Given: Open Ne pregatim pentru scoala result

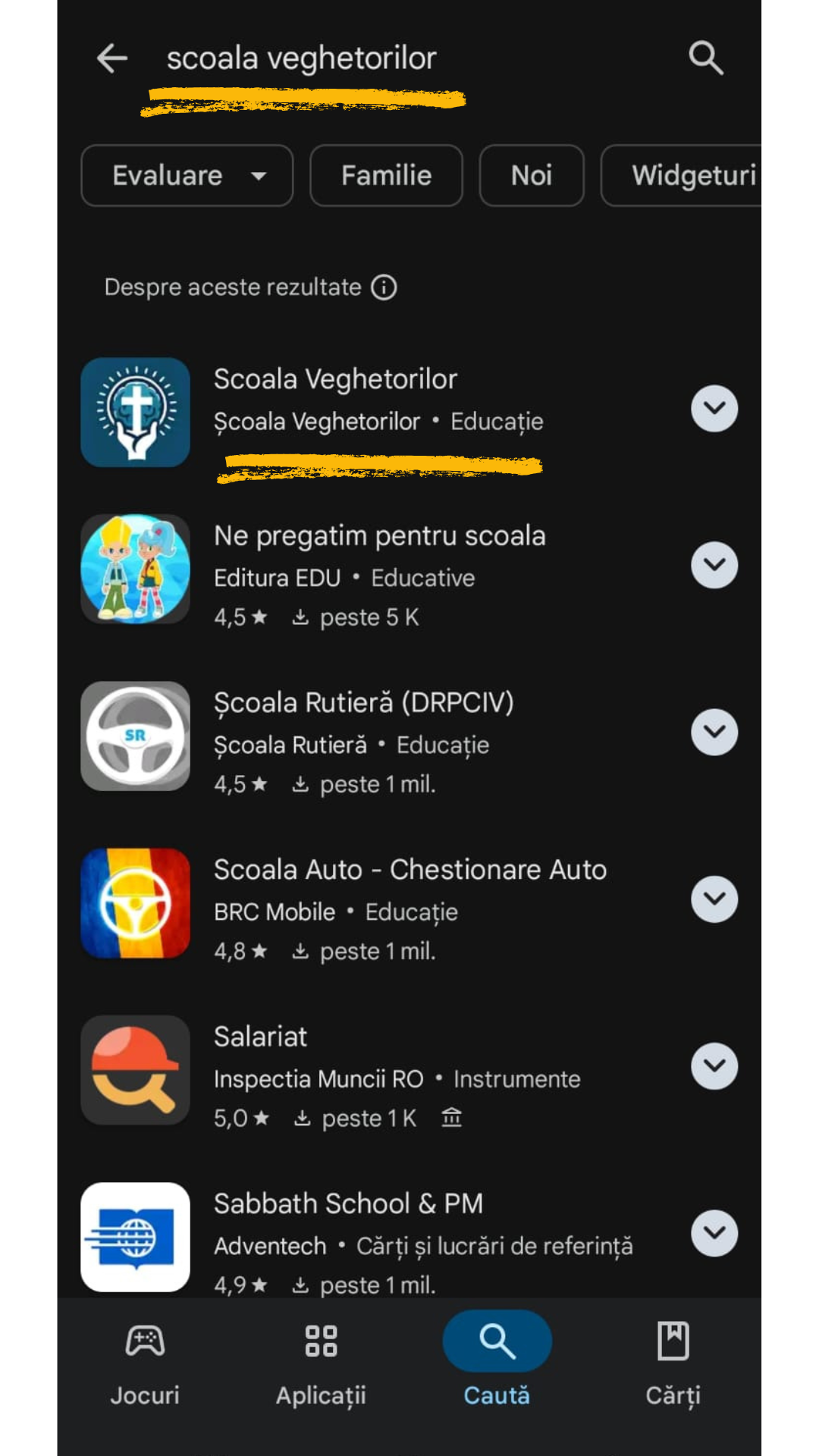Looking at the screenshot, I should pos(379,536).
